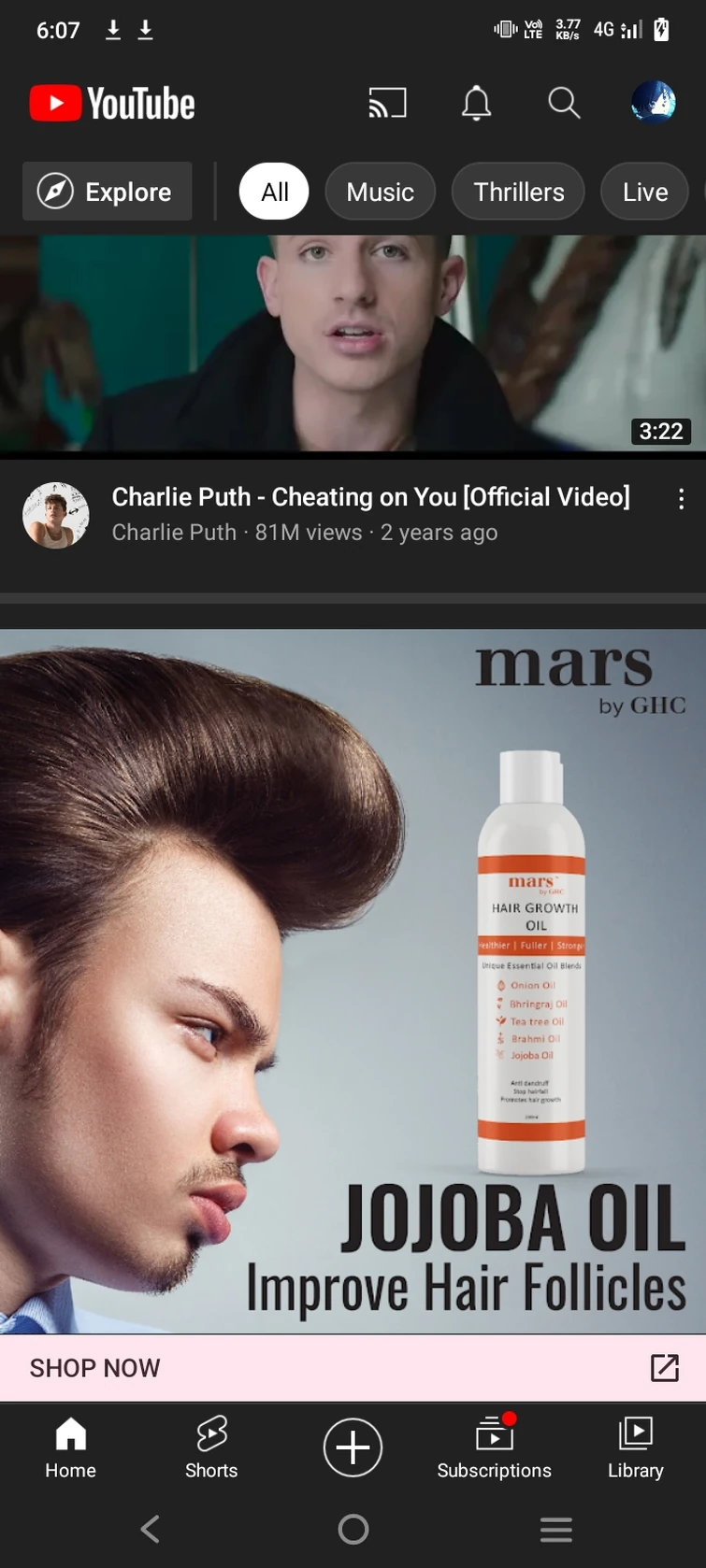Play Charlie Puth Cheating on You video

pyautogui.click(x=353, y=344)
